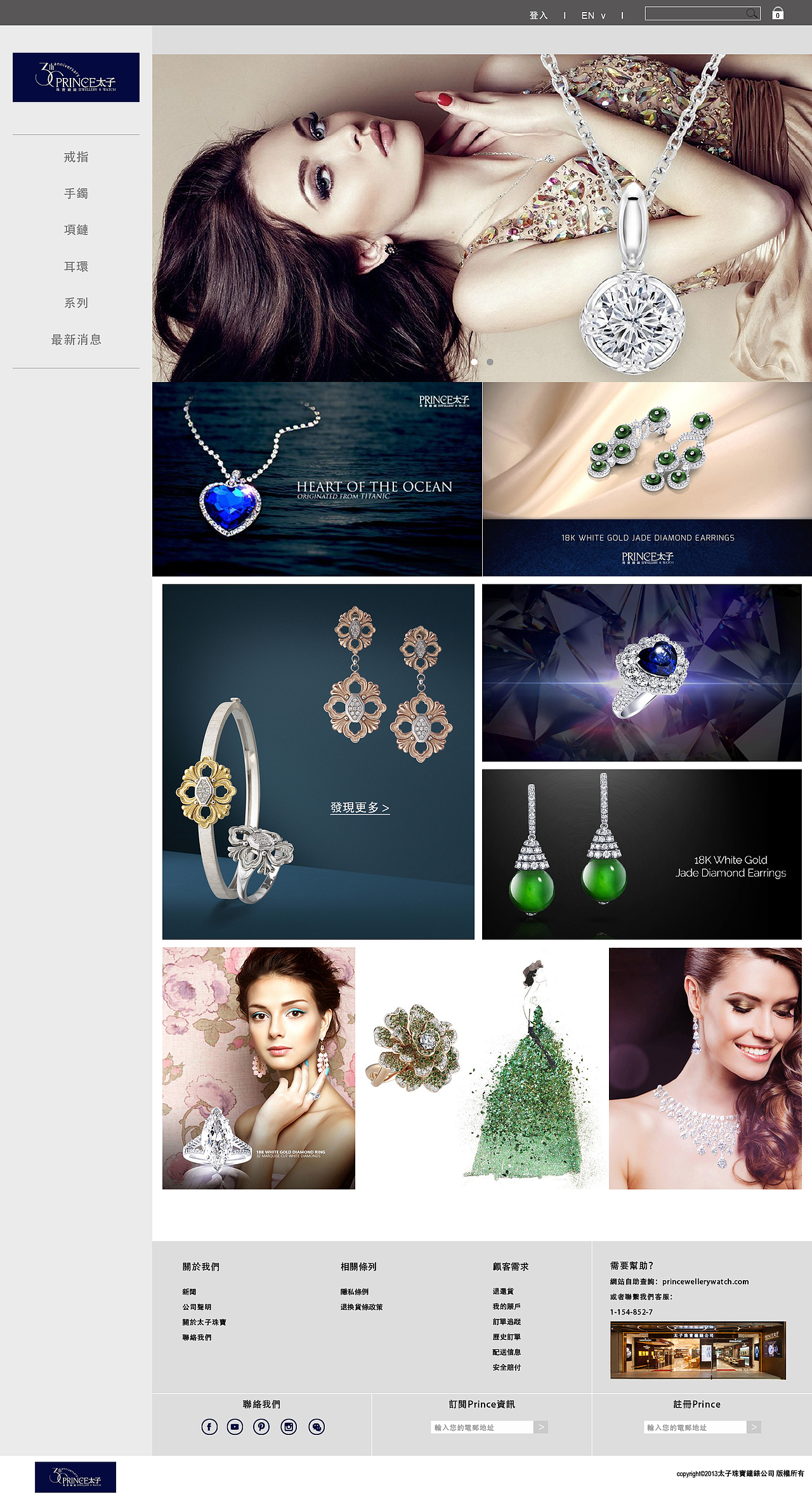Viewport: 812px width, 1506px height.
Task: Open the 戒指 category
Action: tap(76, 157)
